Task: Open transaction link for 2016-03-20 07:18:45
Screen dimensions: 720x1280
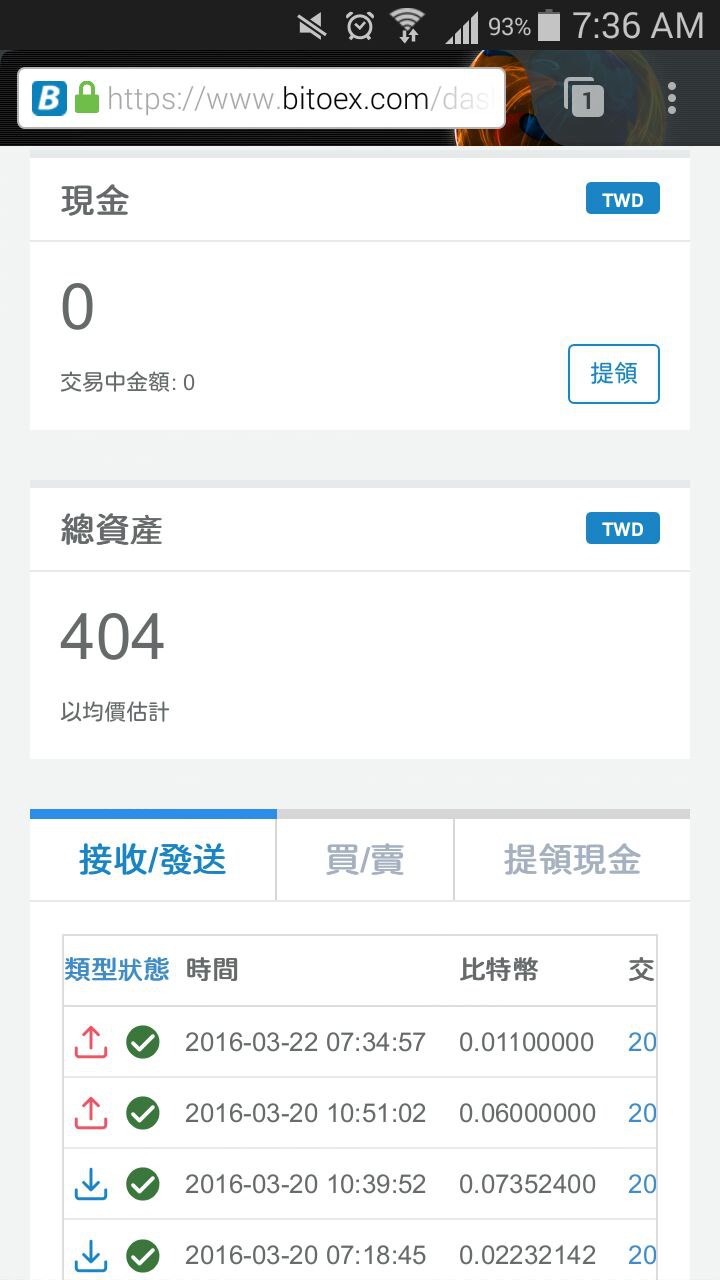Action: point(642,1255)
